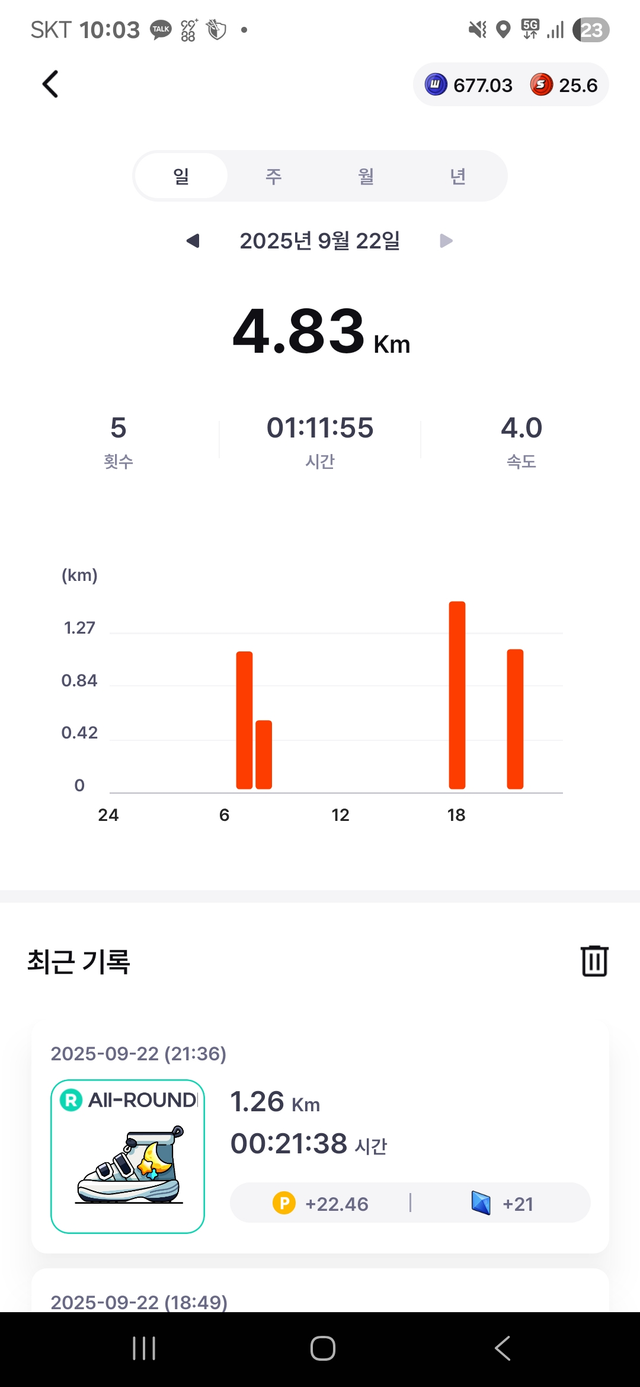Go to the phone's home screen
640x1387 pixels.
click(x=322, y=1348)
